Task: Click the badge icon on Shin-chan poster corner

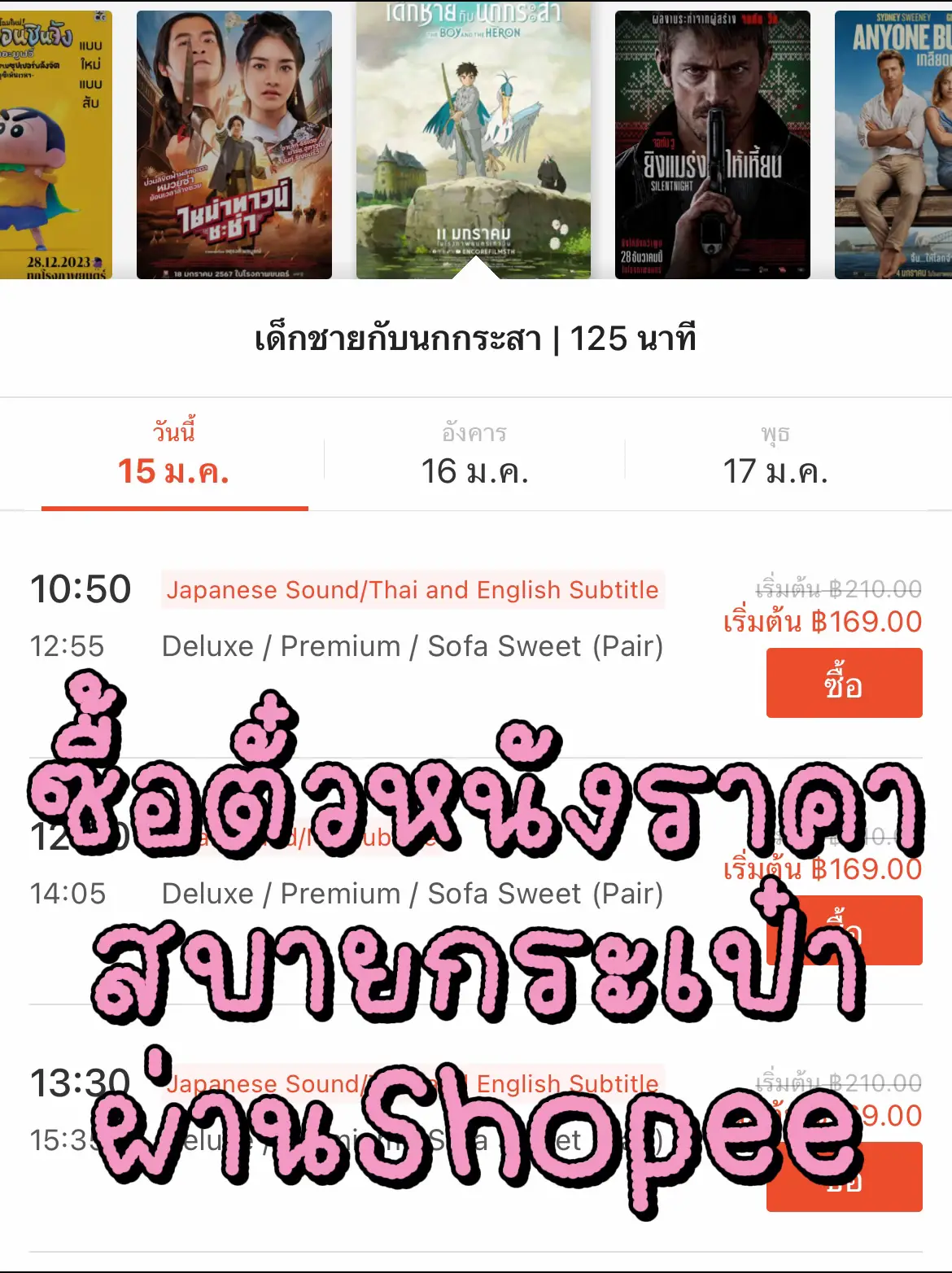Action: pyautogui.click(x=101, y=15)
